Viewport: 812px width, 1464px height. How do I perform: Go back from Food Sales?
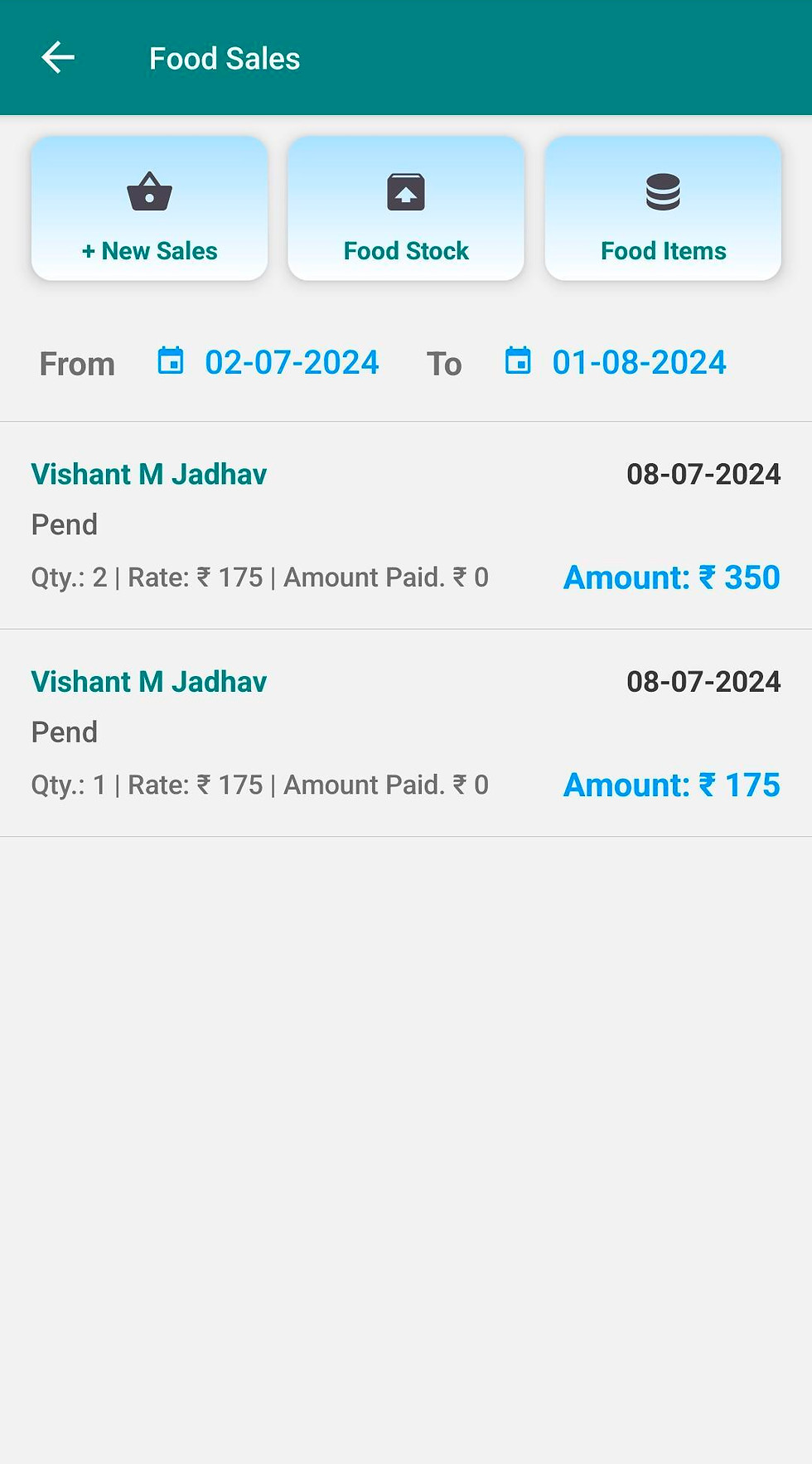pos(58,58)
